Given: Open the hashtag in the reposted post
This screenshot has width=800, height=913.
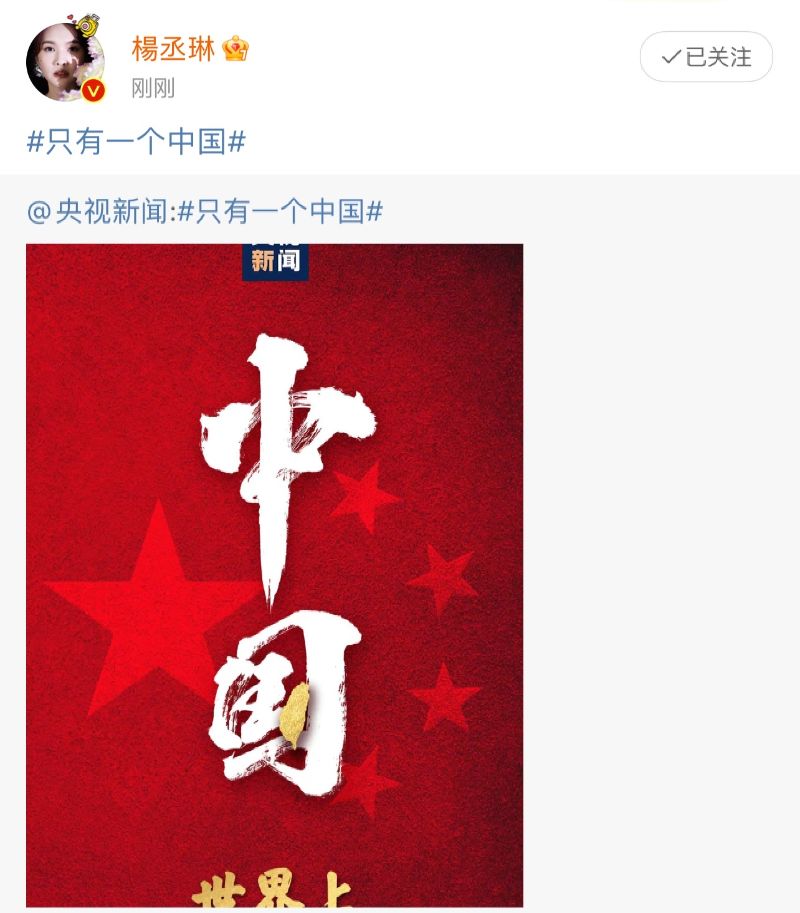Looking at the screenshot, I should click(280, 212).
